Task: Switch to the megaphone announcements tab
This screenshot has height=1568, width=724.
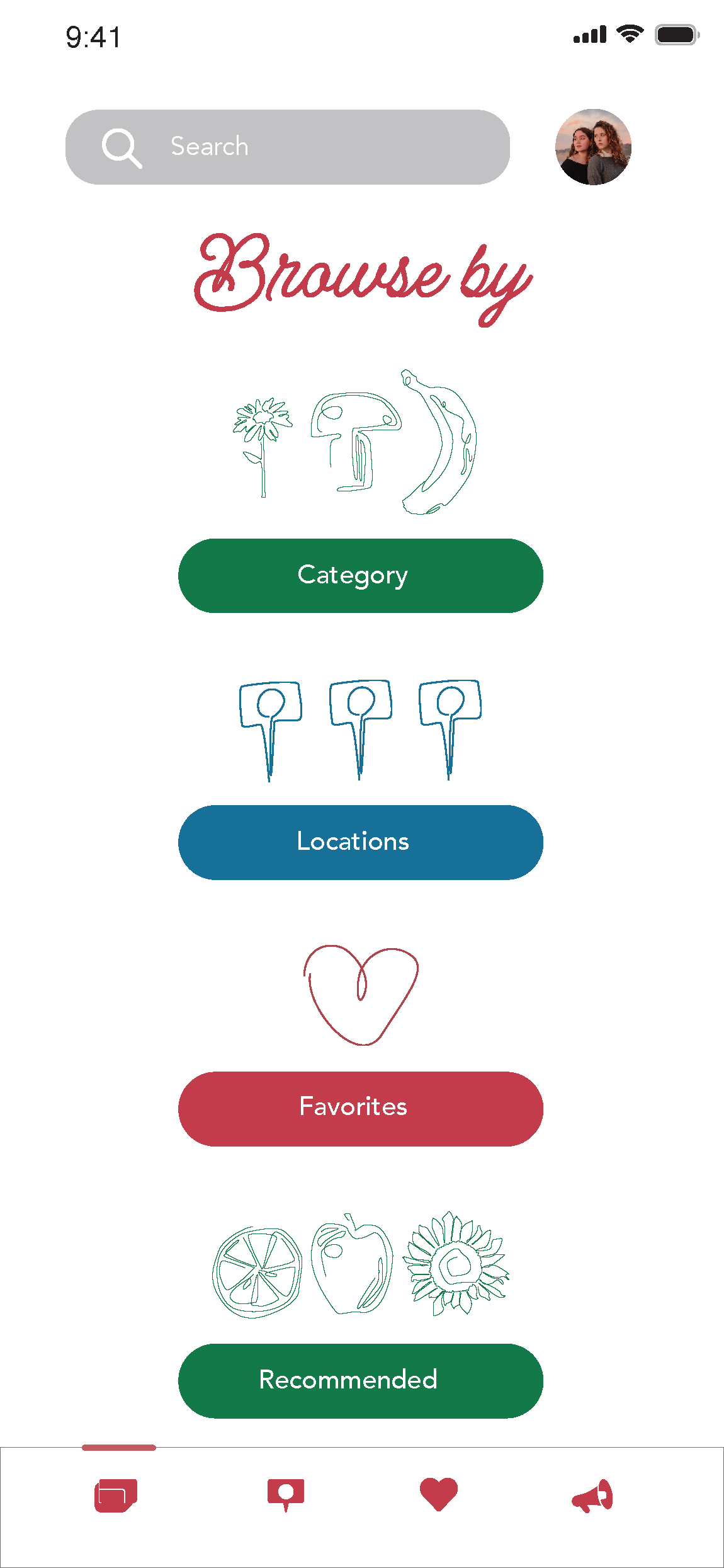Action: (x=592, y=1496)
